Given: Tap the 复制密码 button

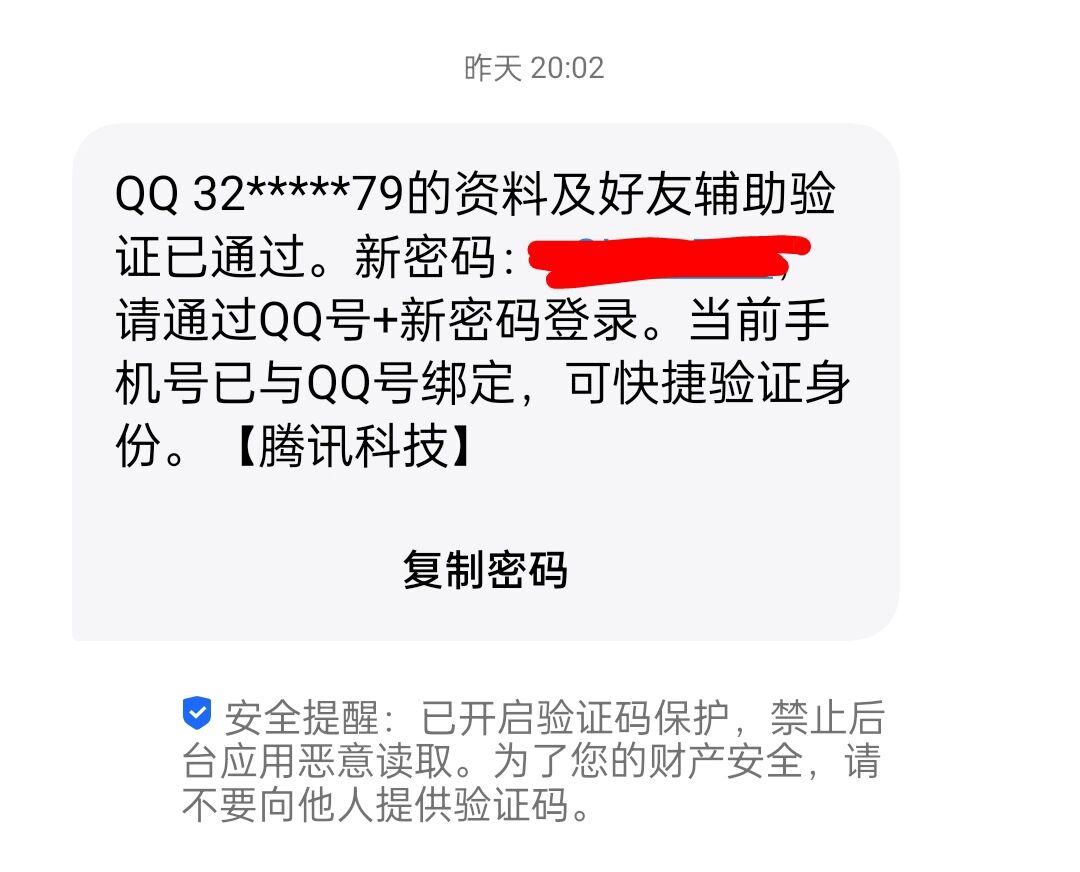Looking at the screenshot, I should (x=485, y=570).
